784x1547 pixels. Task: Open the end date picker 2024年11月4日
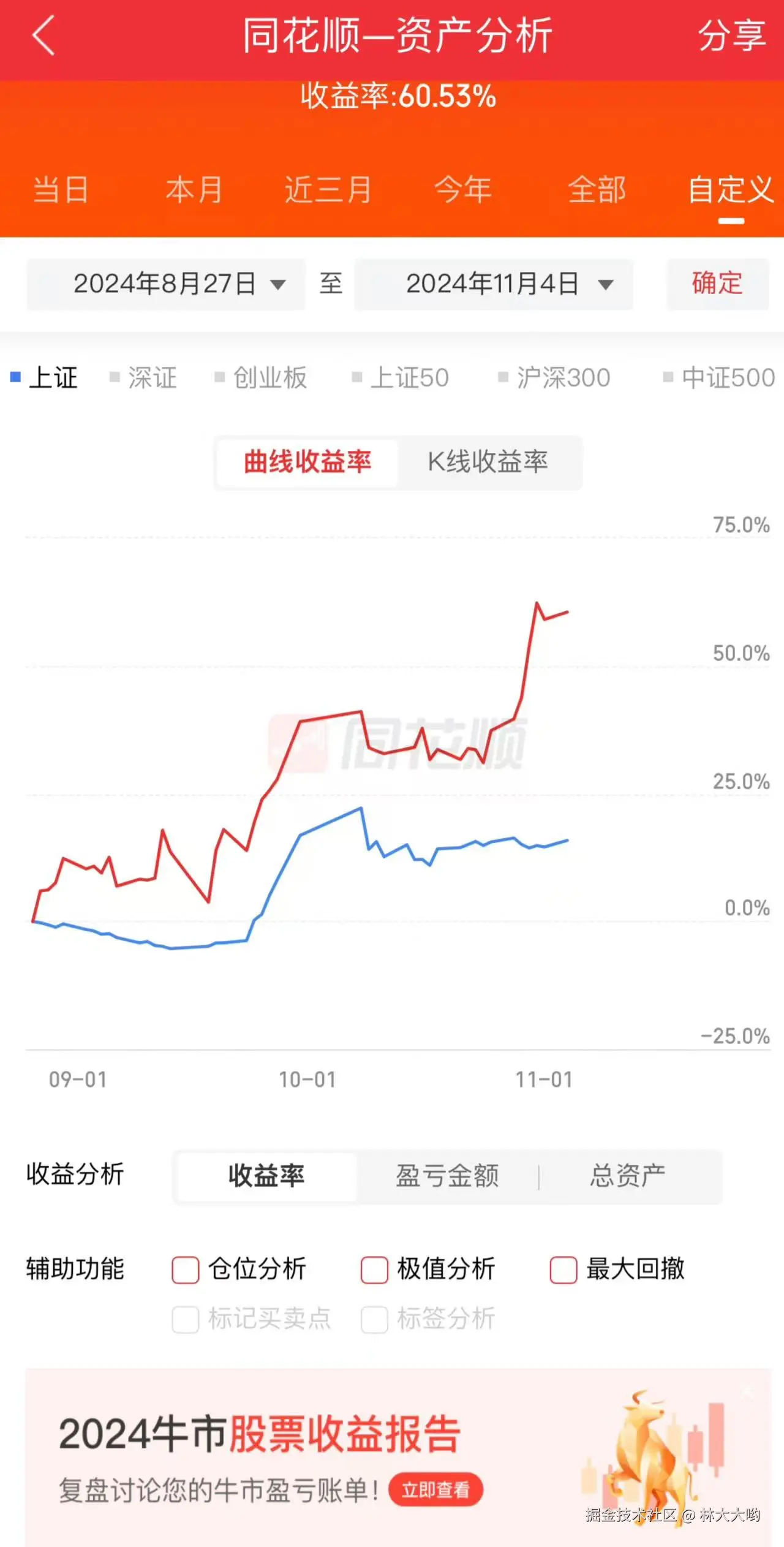point(494,284)
